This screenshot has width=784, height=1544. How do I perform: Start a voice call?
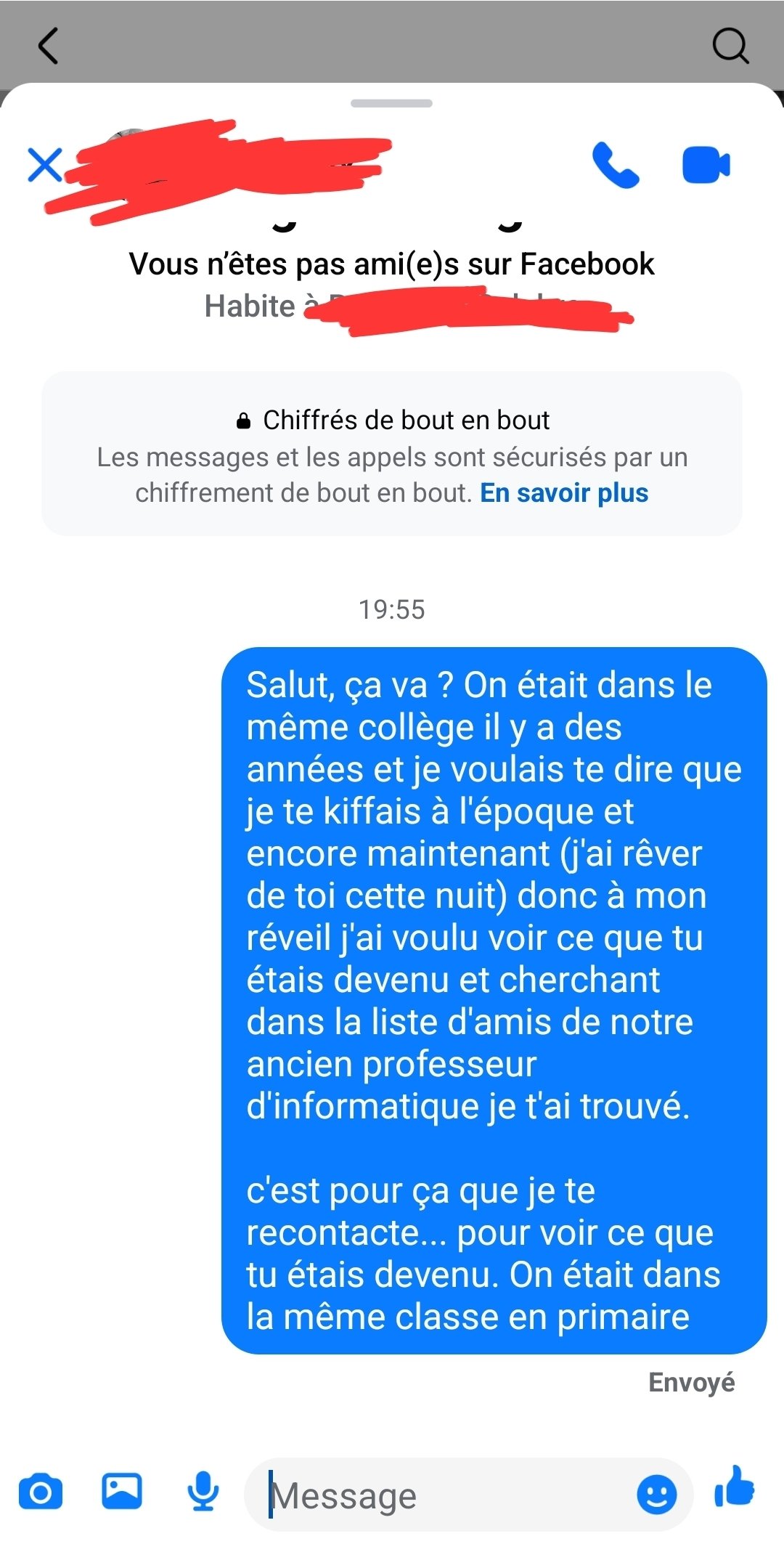(616, 165)
